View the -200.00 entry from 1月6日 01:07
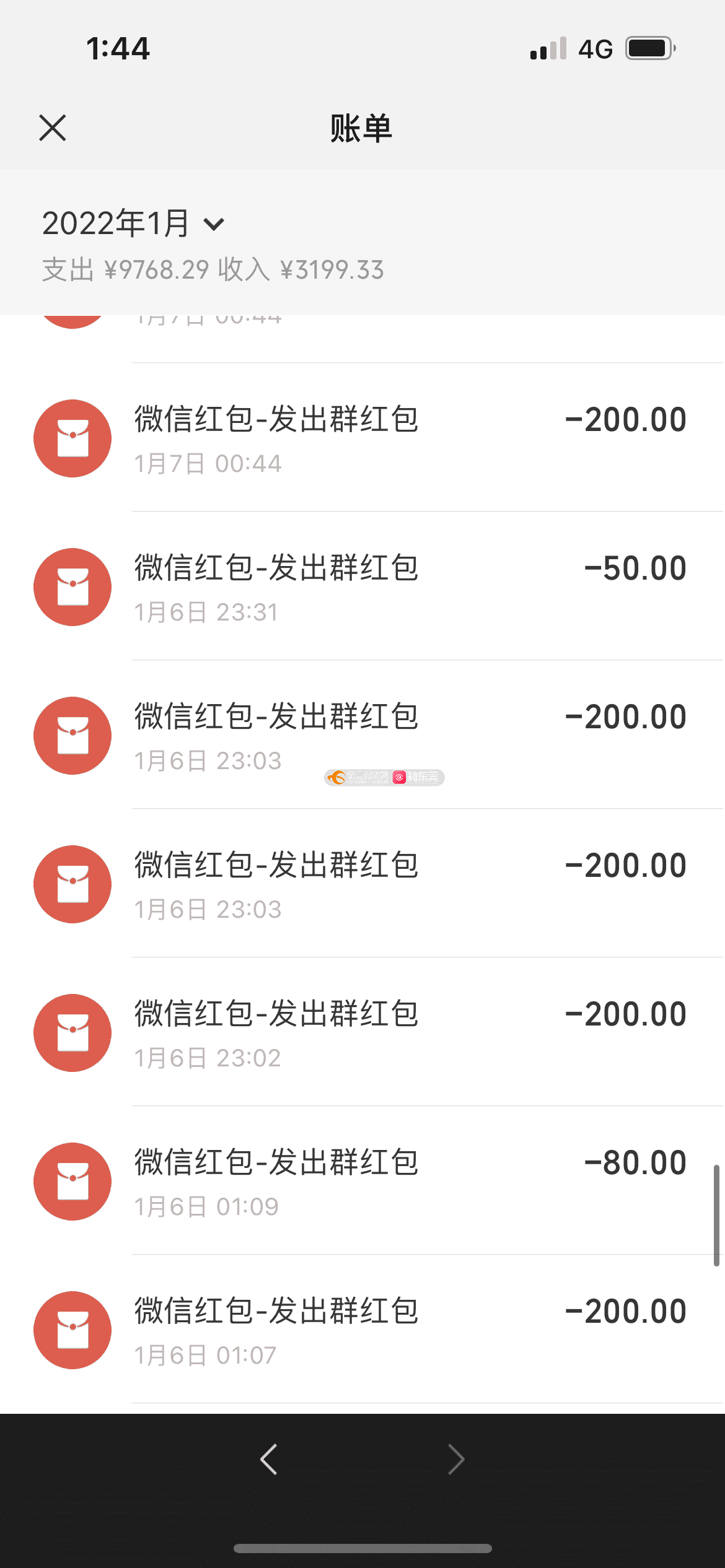This screenshot has width=725, height=1568. 362,1330
